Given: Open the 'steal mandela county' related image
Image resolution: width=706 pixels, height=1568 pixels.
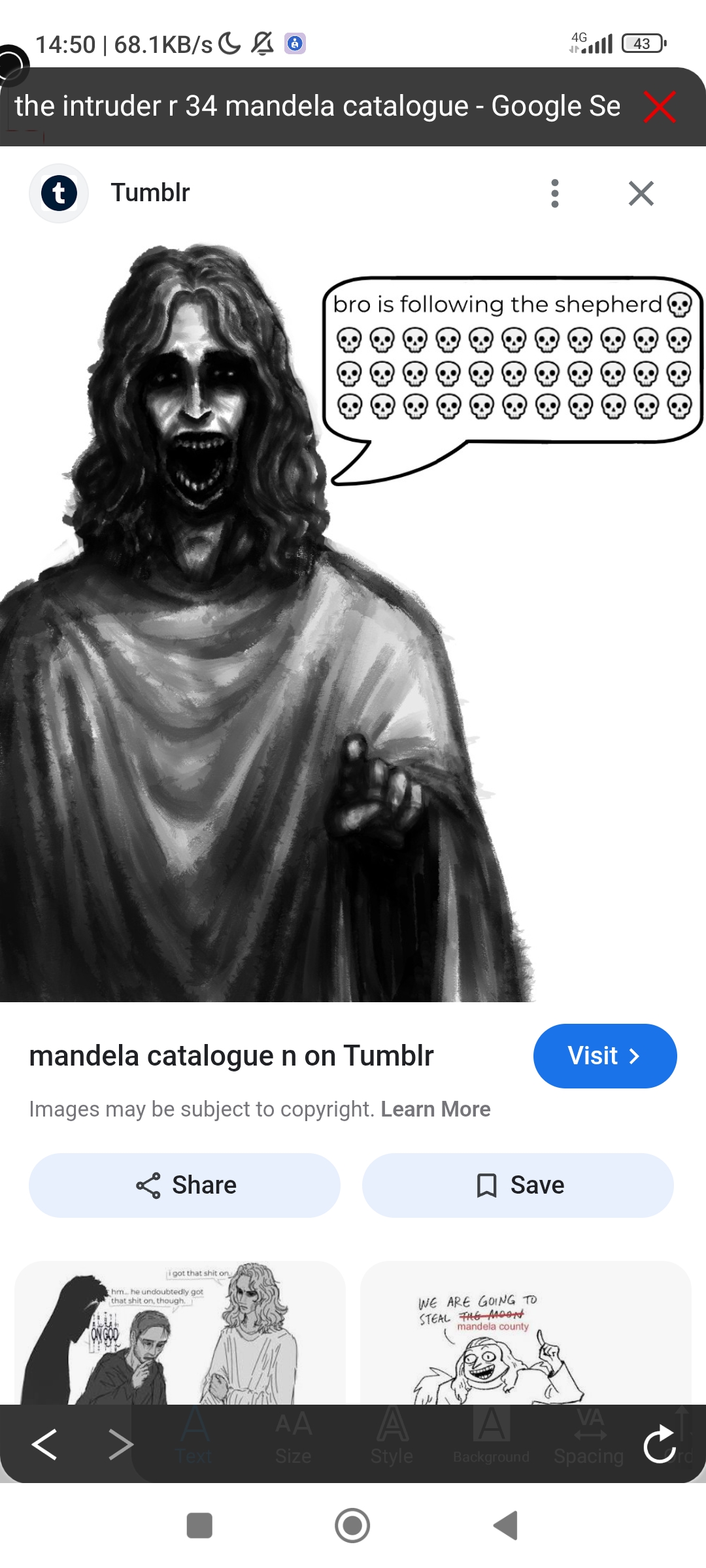Looking at the screenshot, I should (x=526, y=1333).
